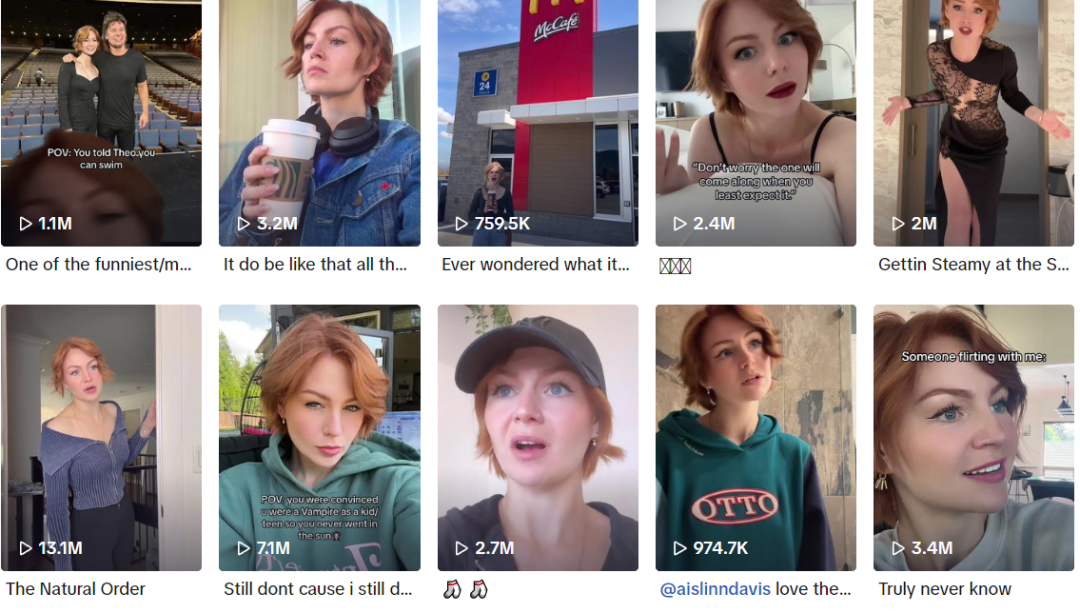1080x613 pixels.
Task: Open the video captioned 'One of the funniest'
Action: [101, 122]
